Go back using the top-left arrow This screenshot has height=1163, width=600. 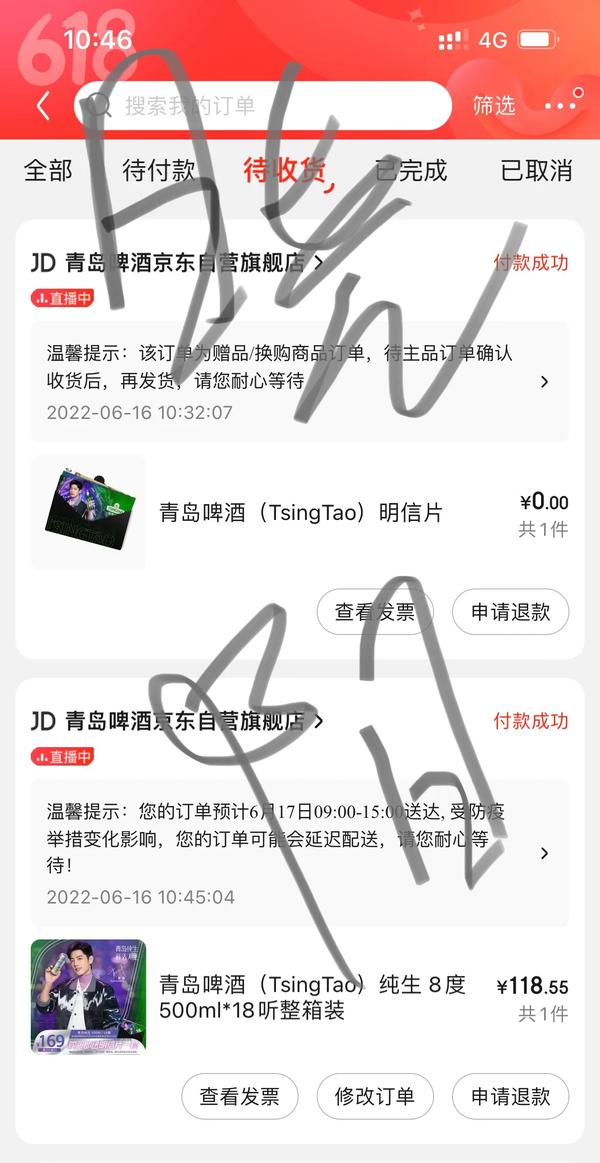click(43, 105)
